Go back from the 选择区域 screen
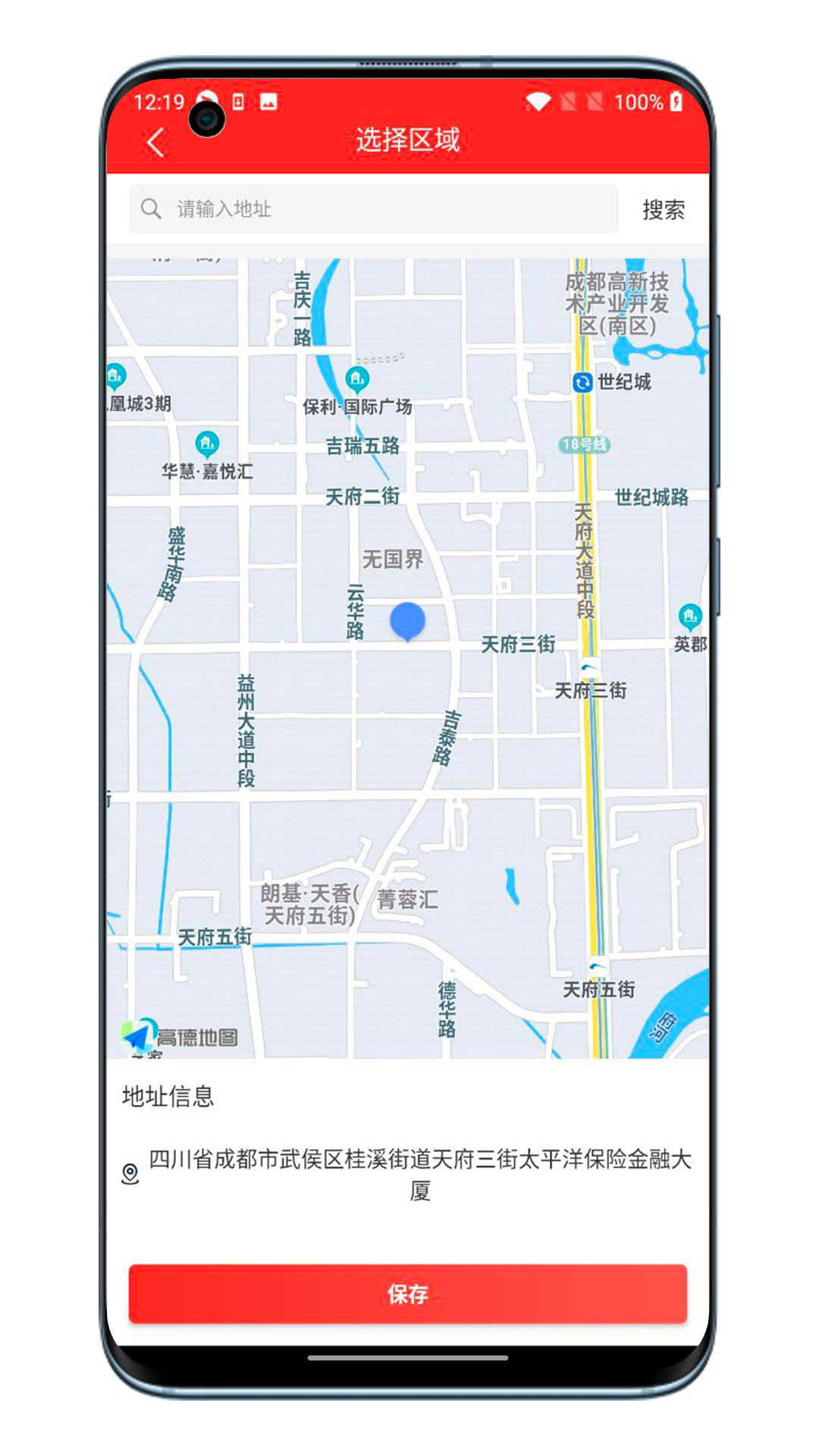Viewport: 819px width, 1456px height. (x=156, y=142)
